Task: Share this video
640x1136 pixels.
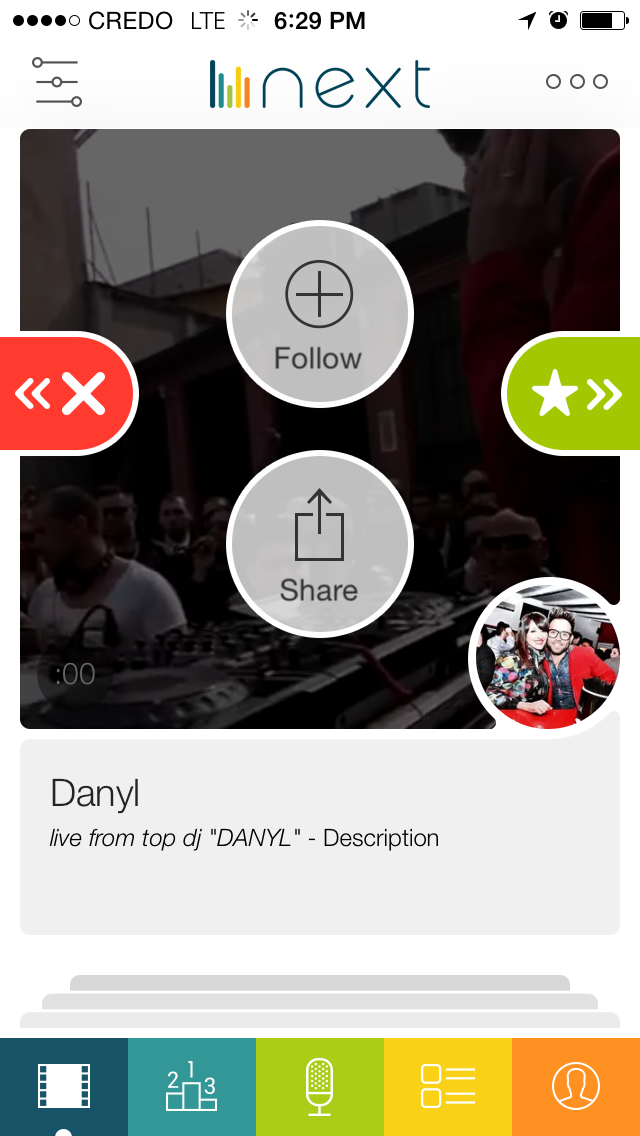Action: [x=319, y=545]
